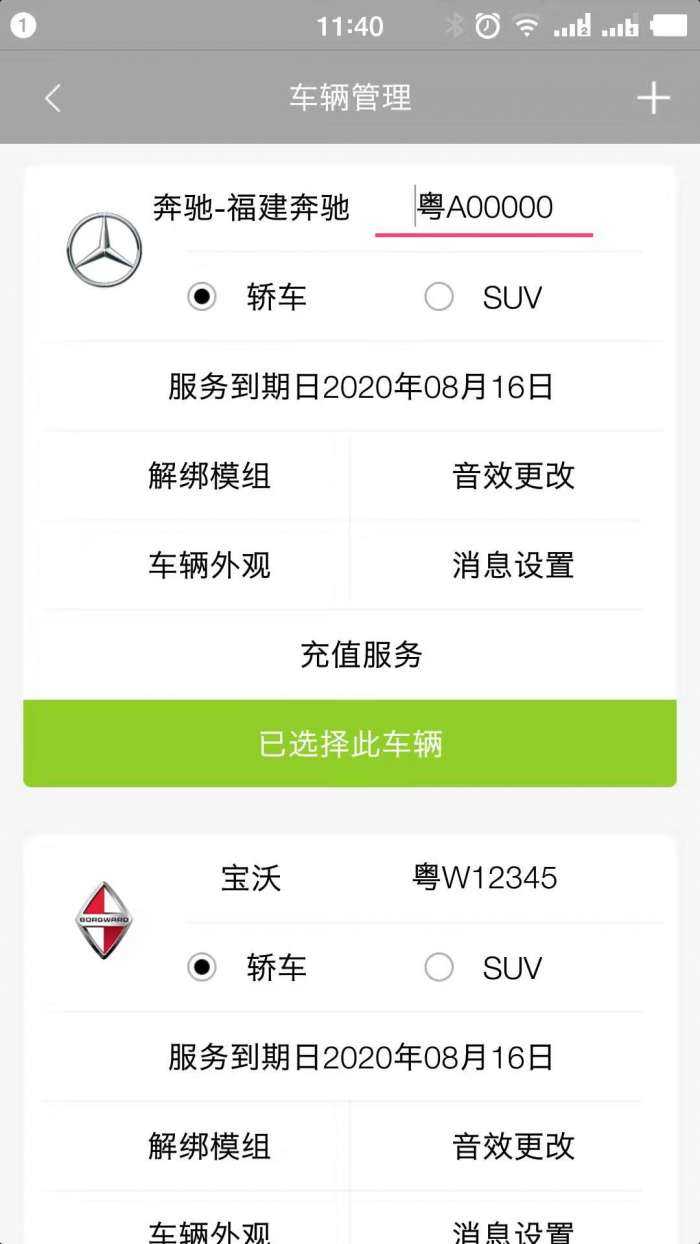Open 解绑模组 for the 宝沃 vehicle

209,1146
